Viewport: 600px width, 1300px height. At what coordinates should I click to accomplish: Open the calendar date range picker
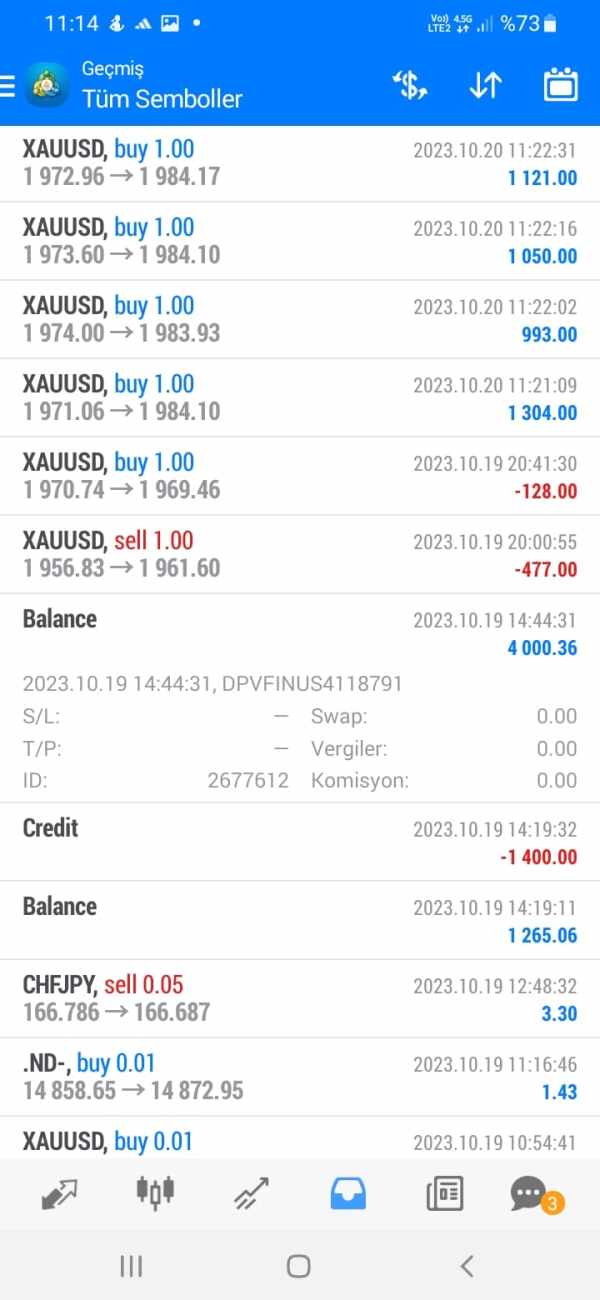click(x=561, y=85)
